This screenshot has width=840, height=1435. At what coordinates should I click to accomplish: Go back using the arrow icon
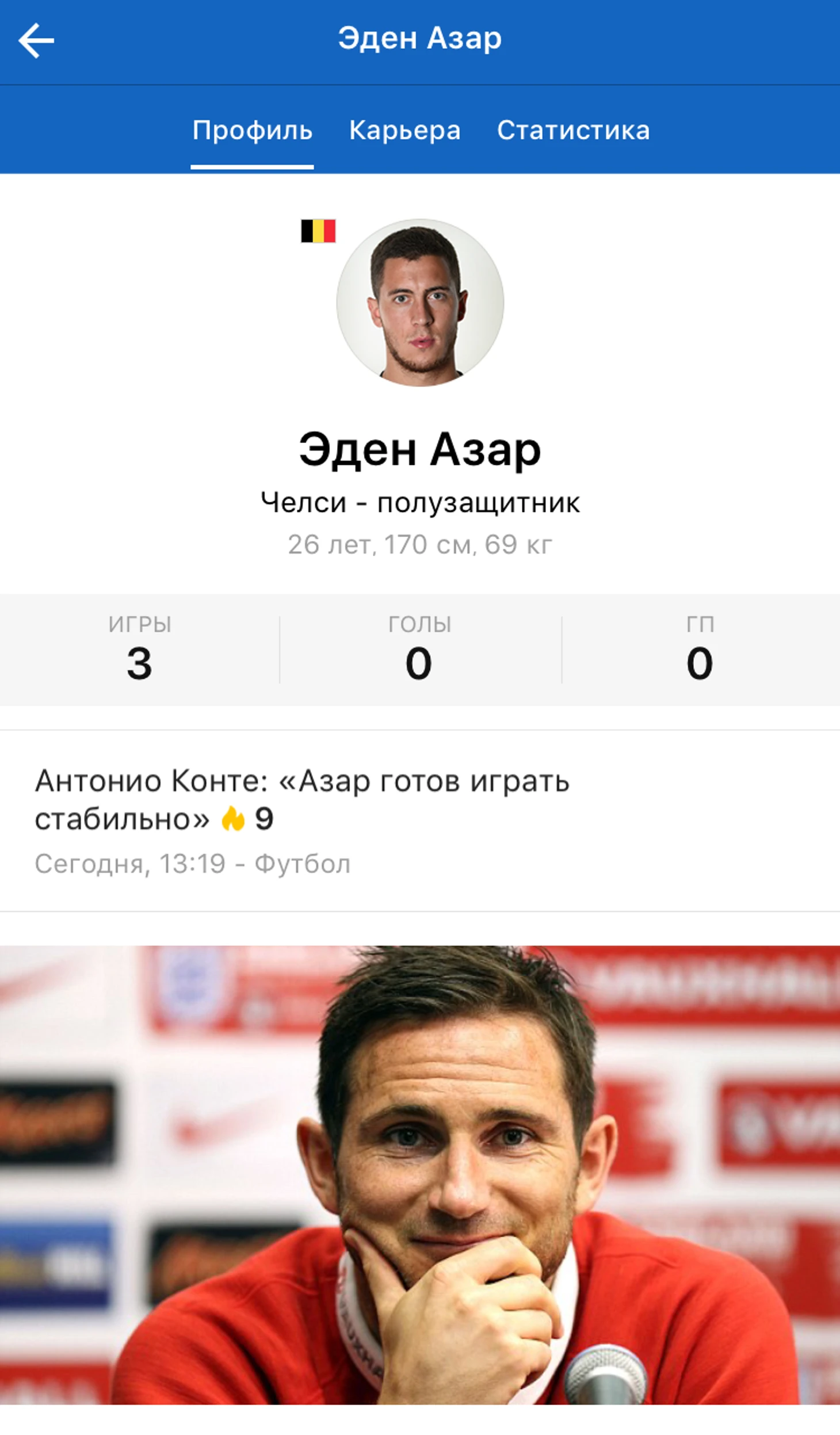[36, 40]
